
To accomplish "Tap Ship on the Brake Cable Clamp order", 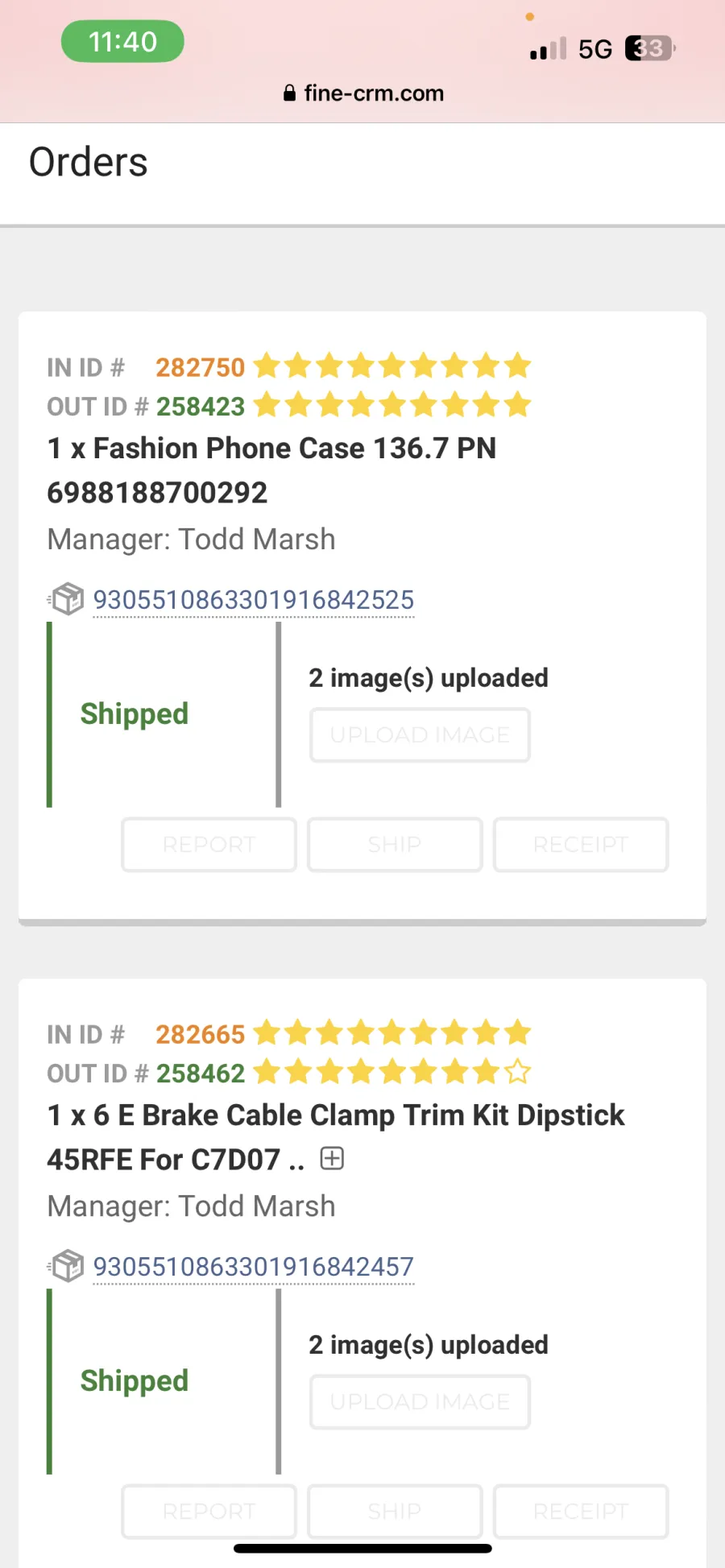I will [x=395, y=1512].
